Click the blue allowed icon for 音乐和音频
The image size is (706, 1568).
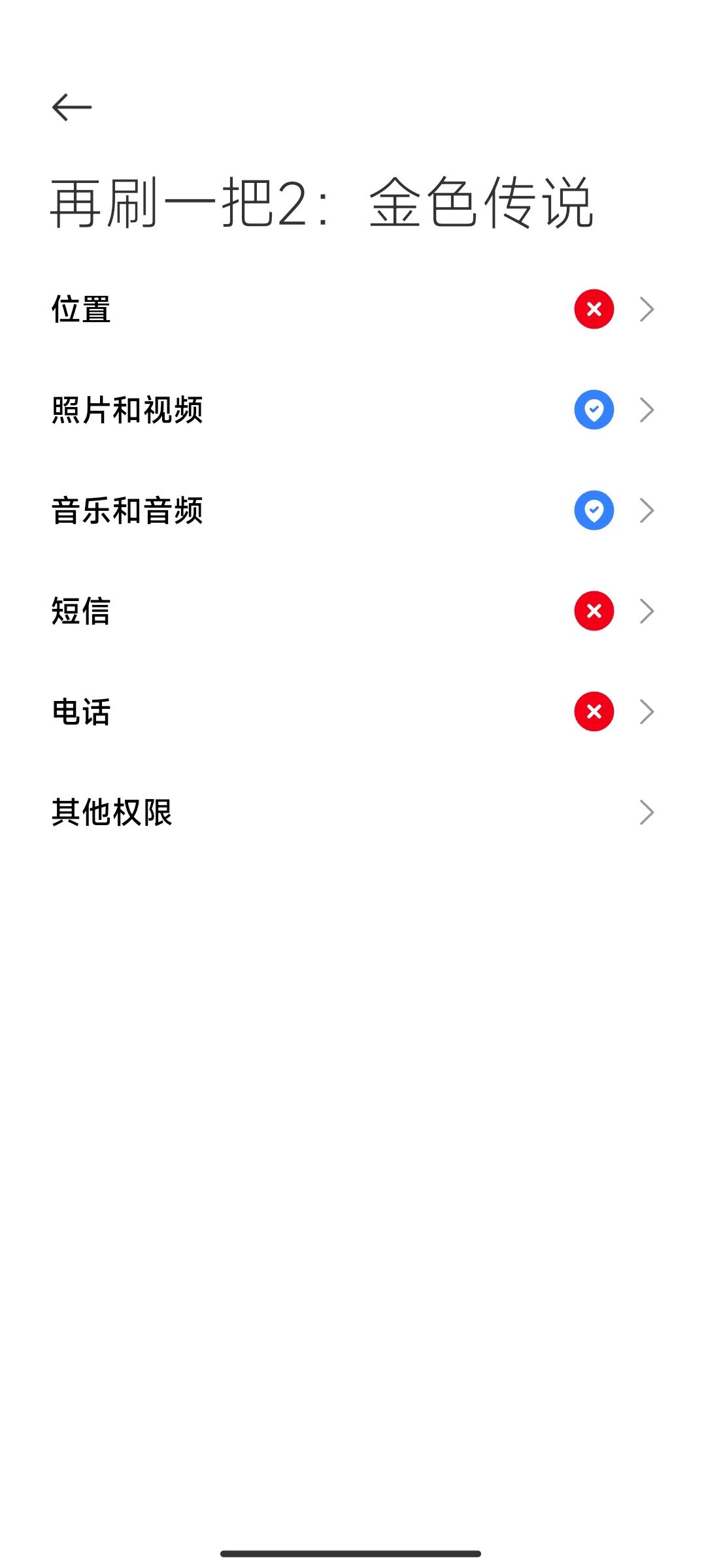(594, 511)
